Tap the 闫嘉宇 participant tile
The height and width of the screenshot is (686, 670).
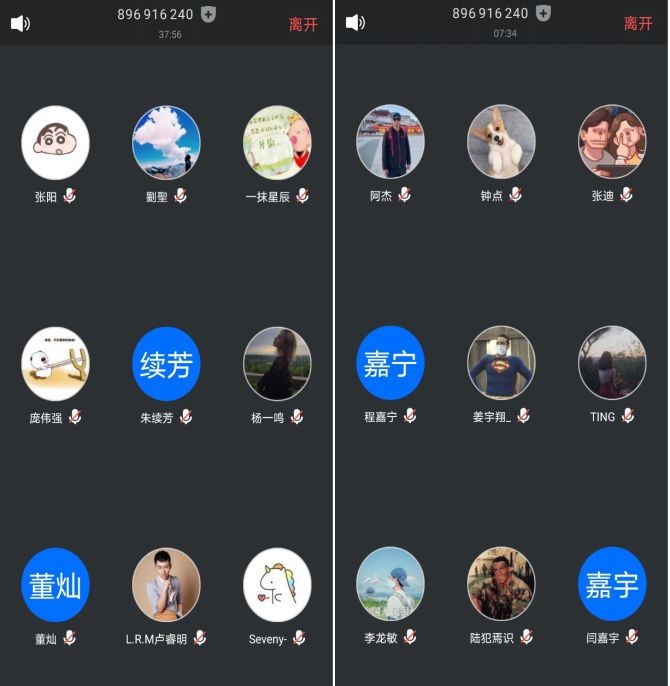612,584
